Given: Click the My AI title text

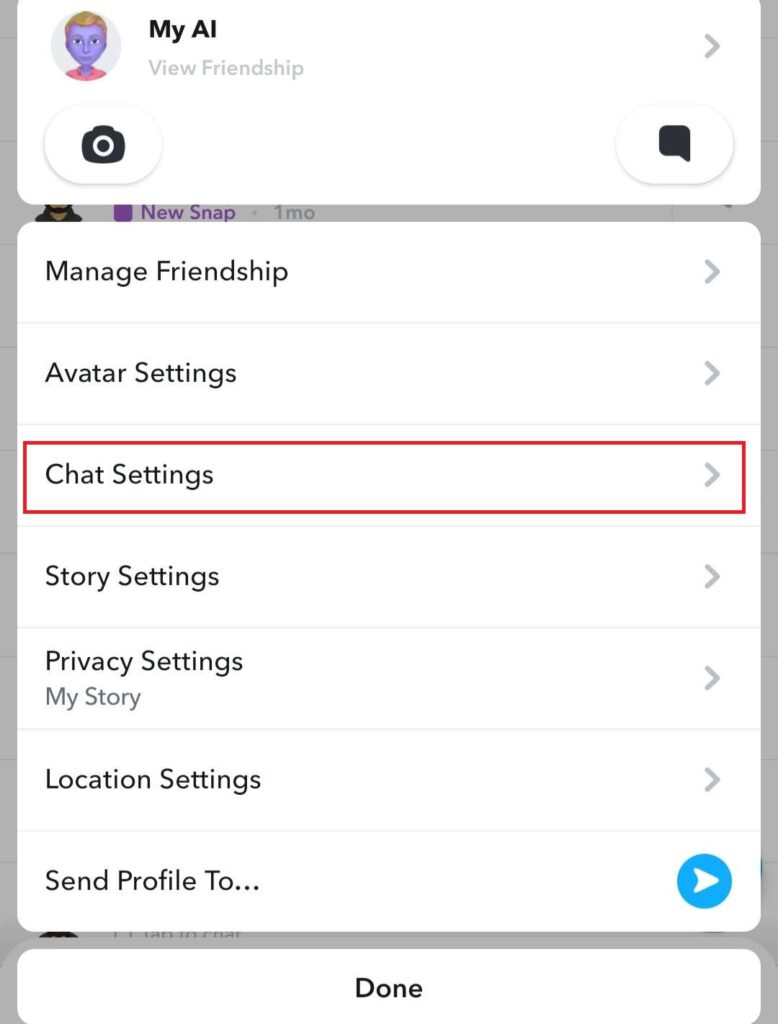Looking at the screenshot, I should pos(181,30).
